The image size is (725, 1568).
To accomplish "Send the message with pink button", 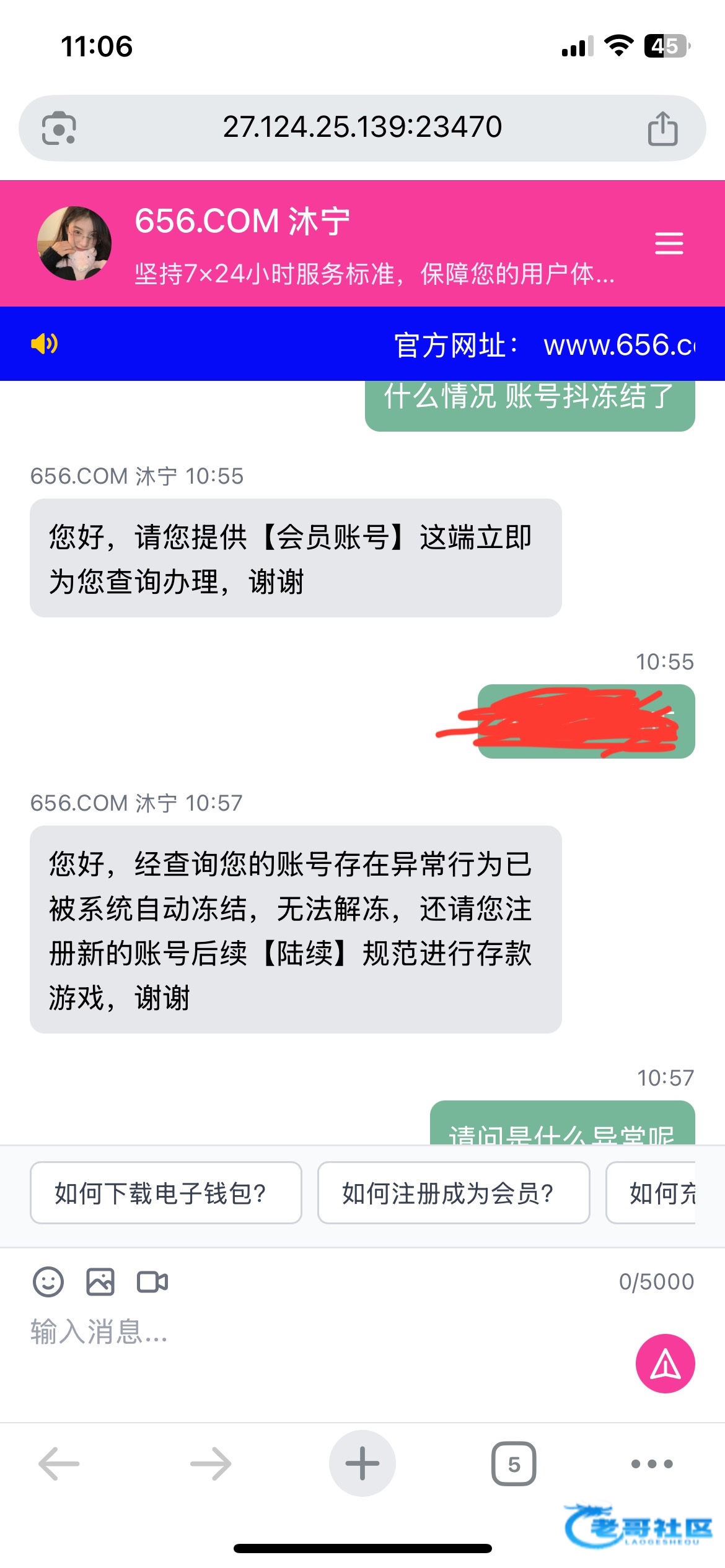I will click(666, 1364).
